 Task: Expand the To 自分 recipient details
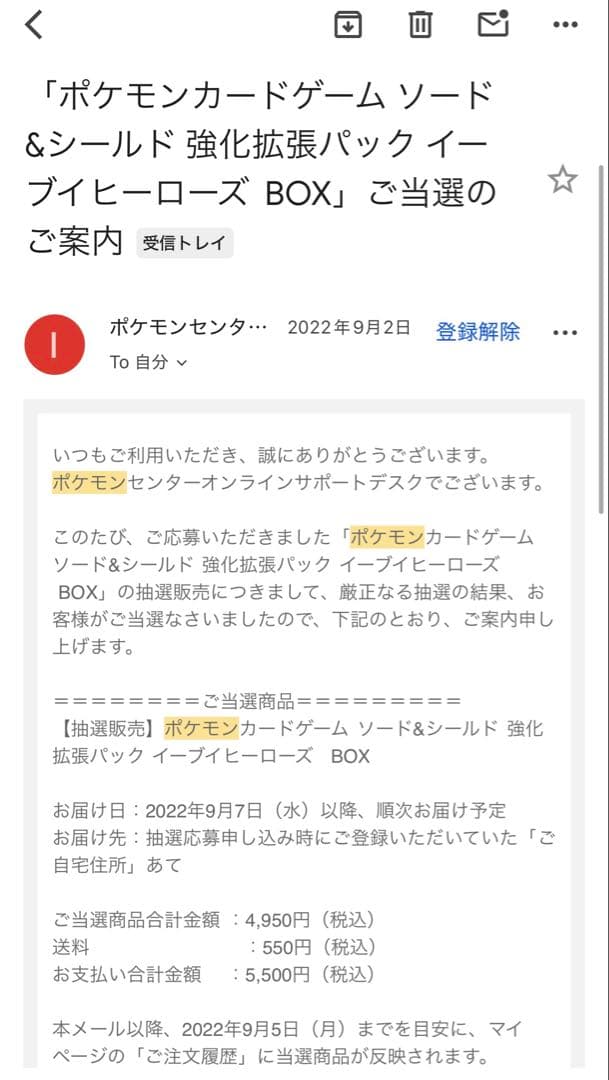[148, 363]
